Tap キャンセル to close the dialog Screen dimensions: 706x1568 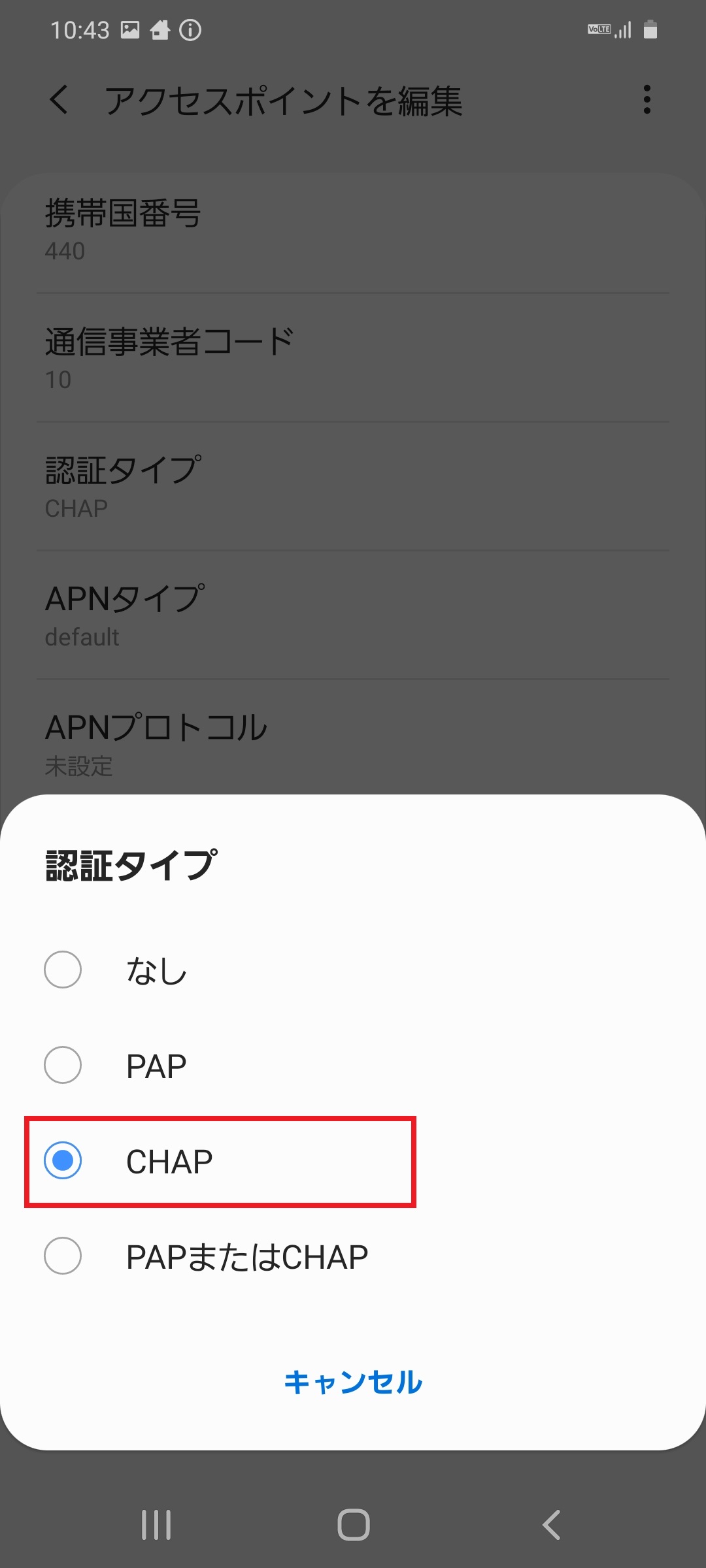pos(353,1382)
